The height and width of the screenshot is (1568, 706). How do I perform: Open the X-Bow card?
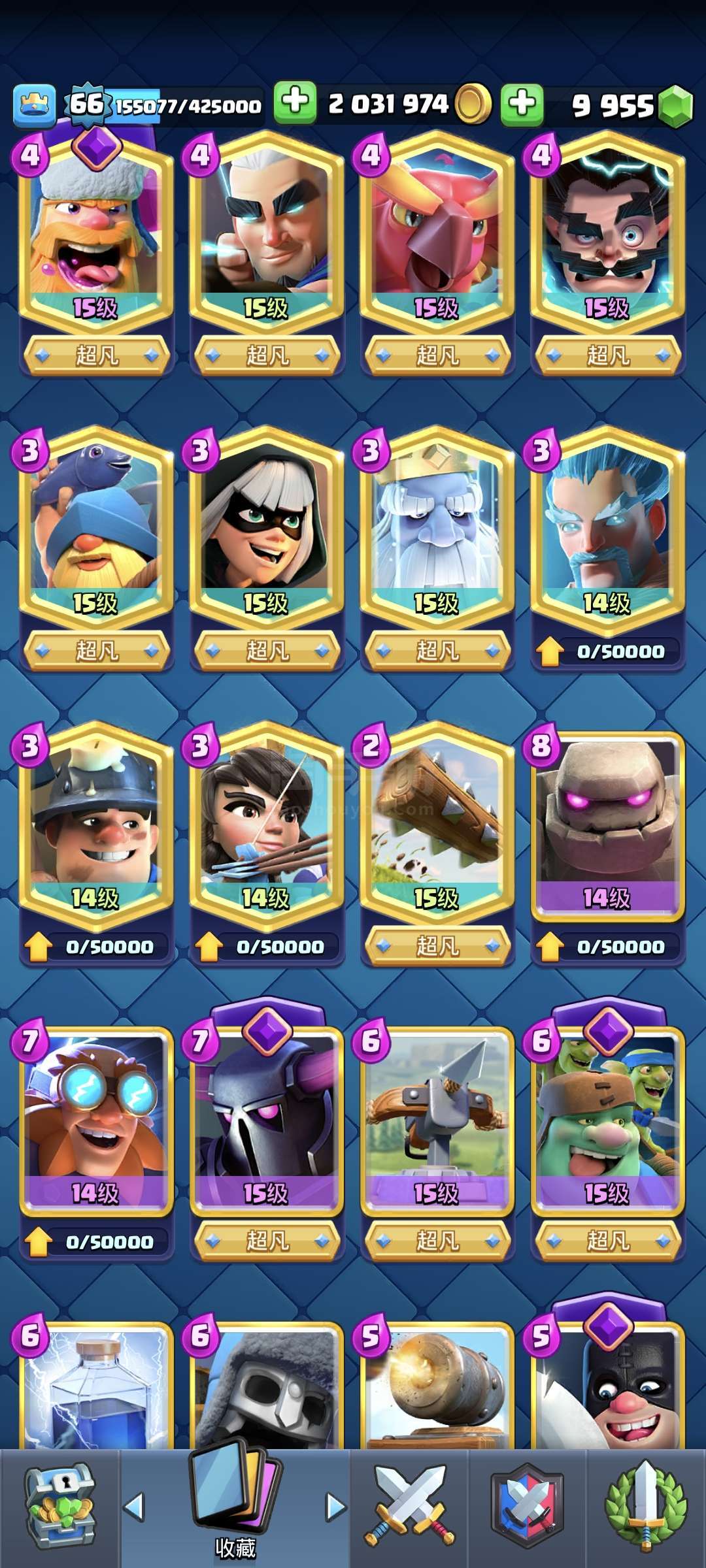437,1117
